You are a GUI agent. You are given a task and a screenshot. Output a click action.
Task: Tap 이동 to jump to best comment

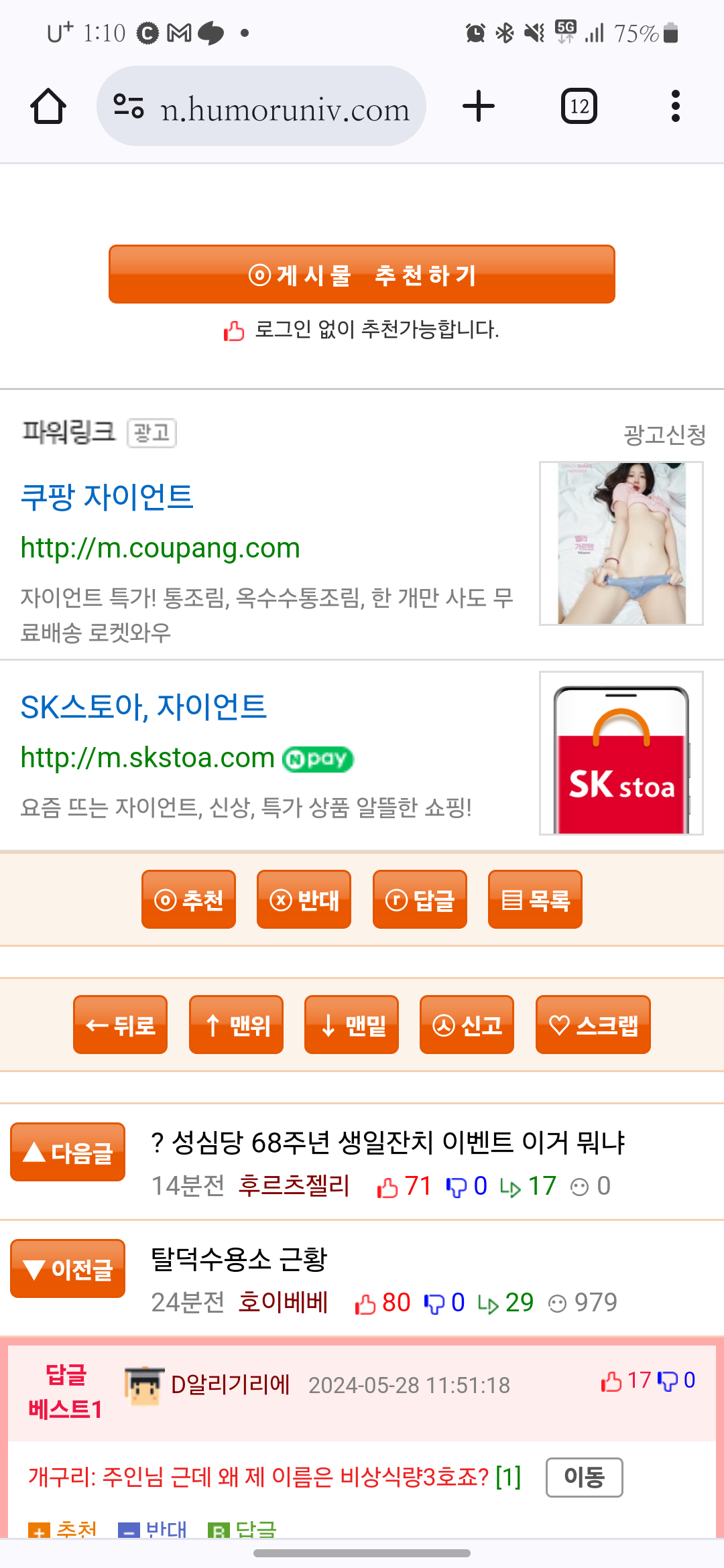584,1477
